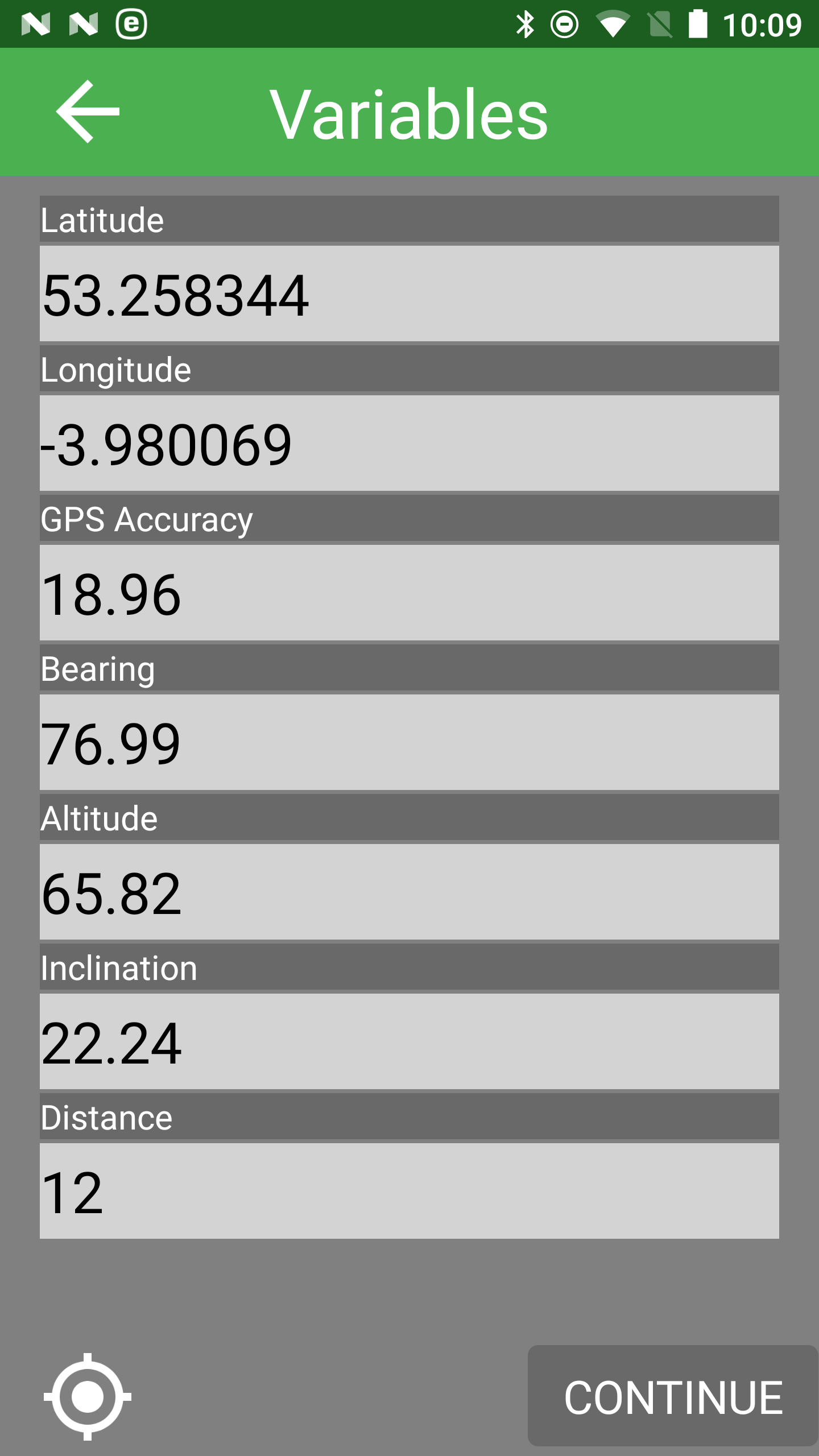819x1456 pixels.
Task: Tap the Altitude input field
Action: pyautogui.click(x=409, y=892)
